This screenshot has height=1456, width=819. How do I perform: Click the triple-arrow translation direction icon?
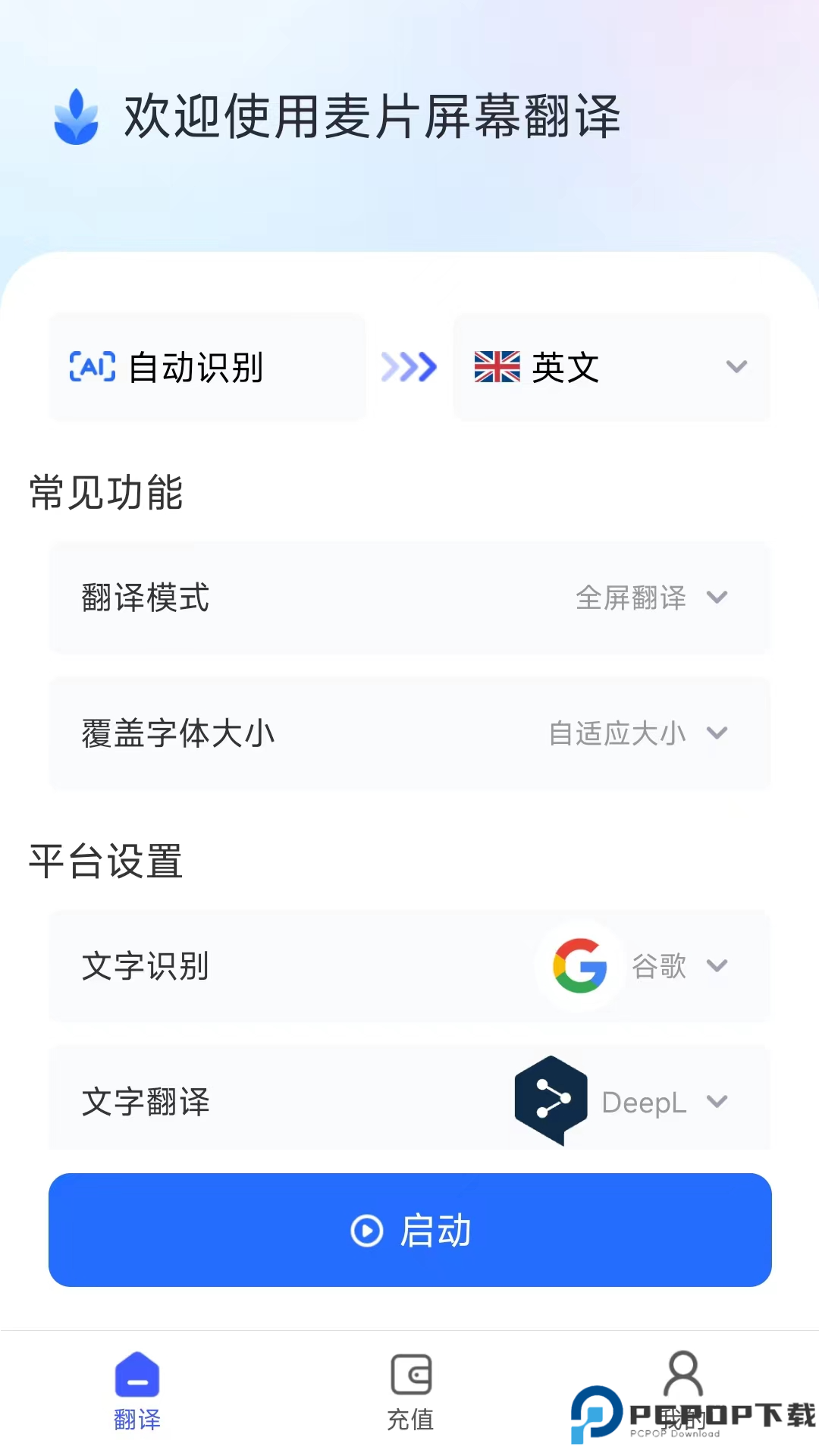408,368
